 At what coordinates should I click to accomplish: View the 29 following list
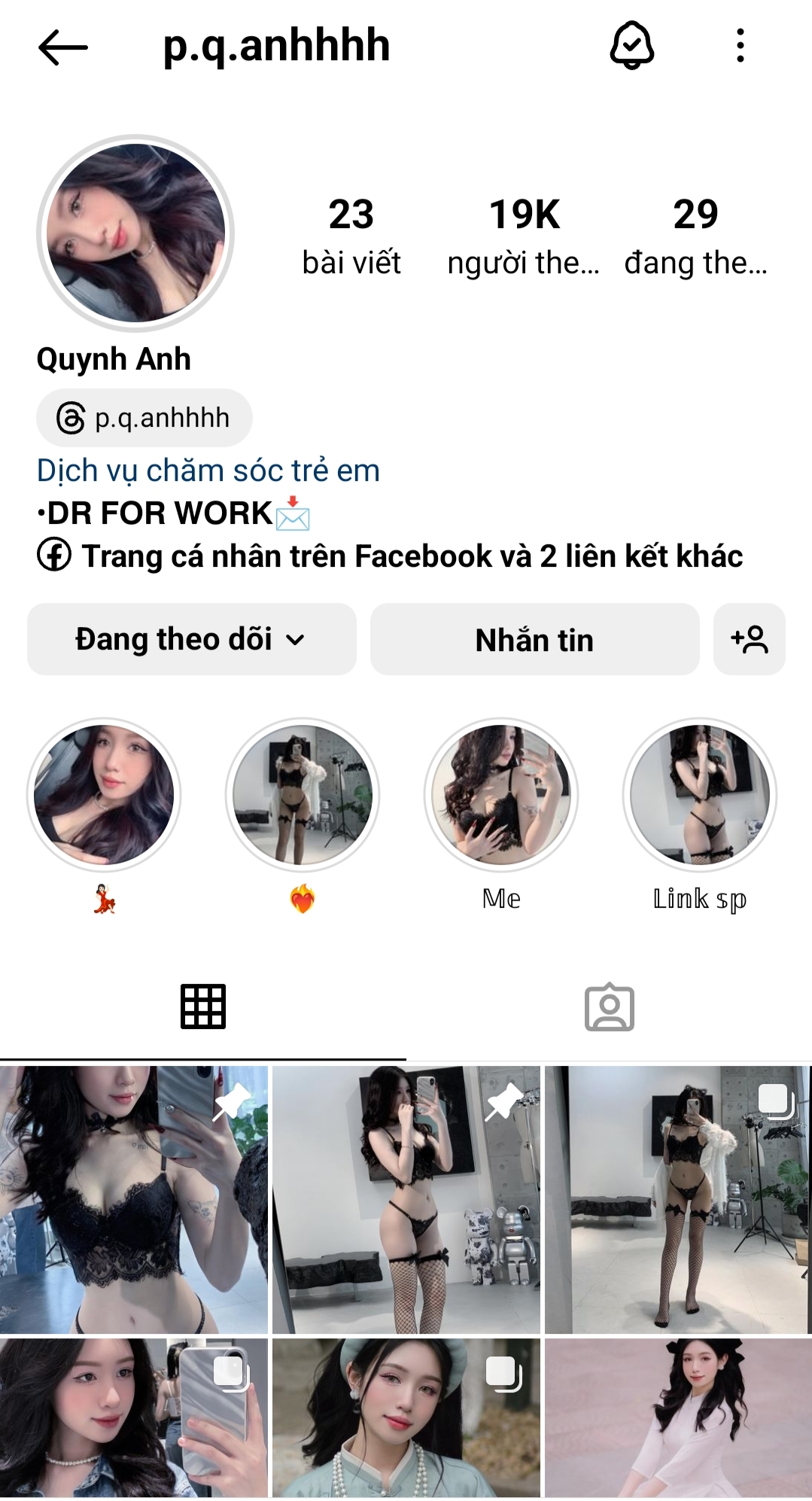click(695, 235)
